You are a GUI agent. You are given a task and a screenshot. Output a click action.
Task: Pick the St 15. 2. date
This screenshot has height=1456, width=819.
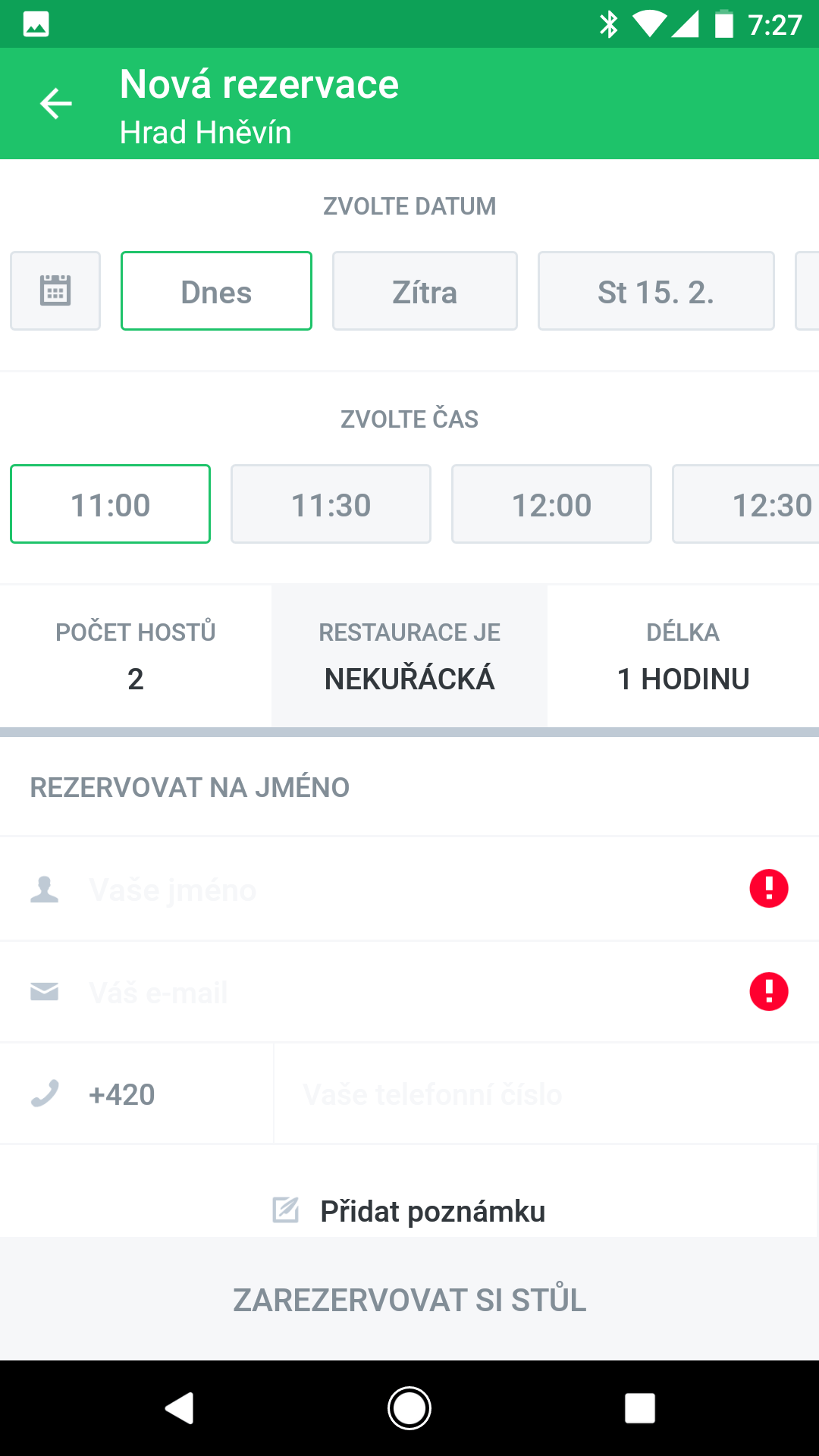[656, 291]
